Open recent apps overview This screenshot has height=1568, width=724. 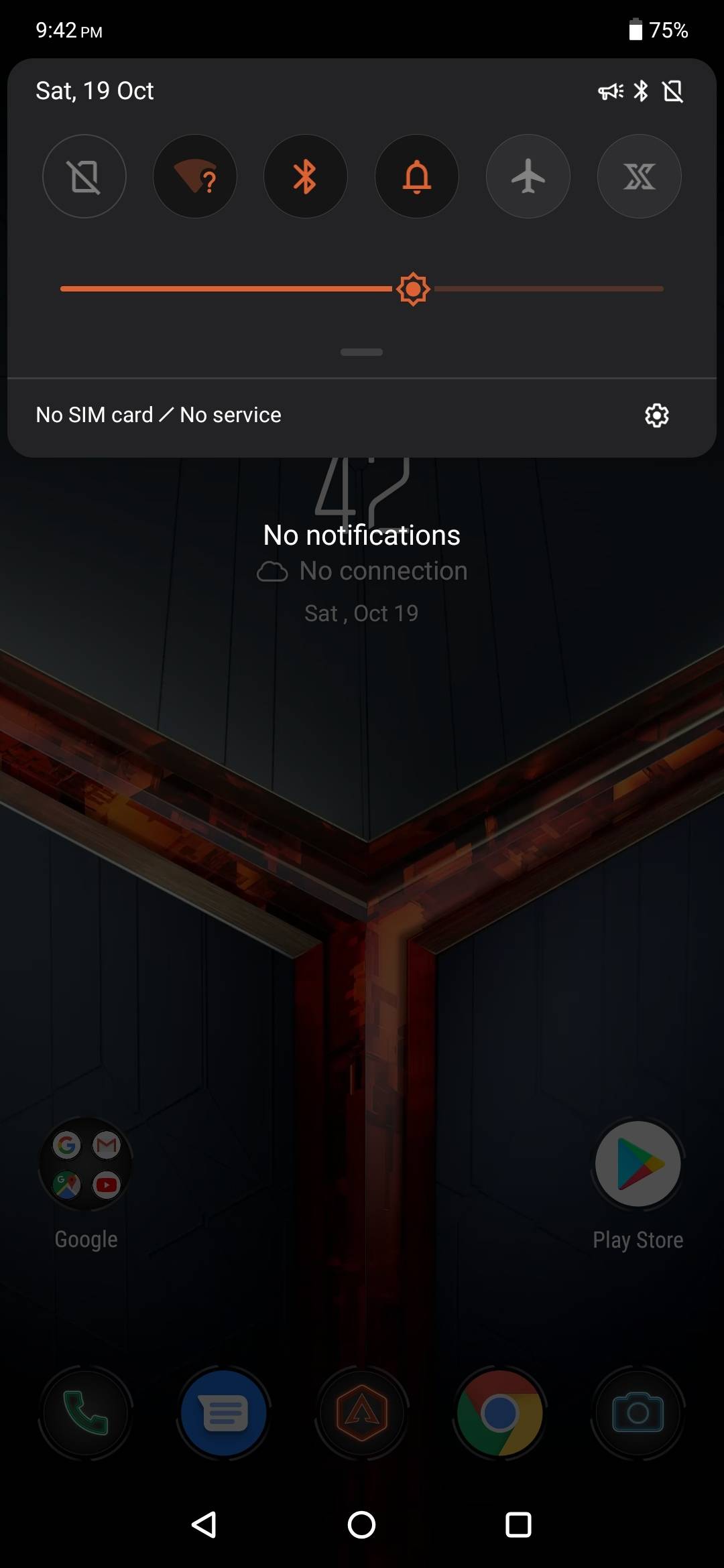click(518, 1525)
